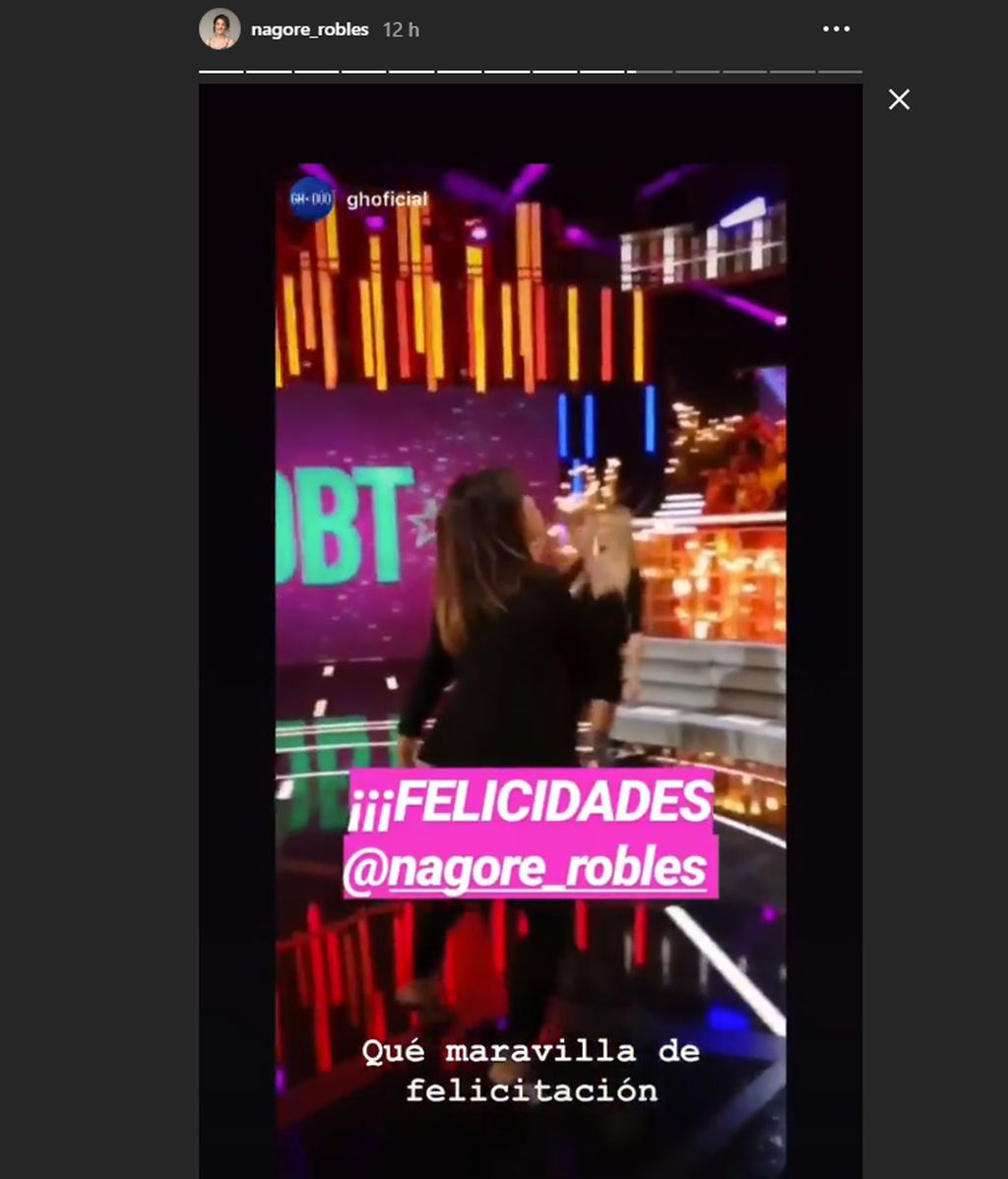
Task: Open nagore_robles profile from username
Action: (x=309, y=30)
